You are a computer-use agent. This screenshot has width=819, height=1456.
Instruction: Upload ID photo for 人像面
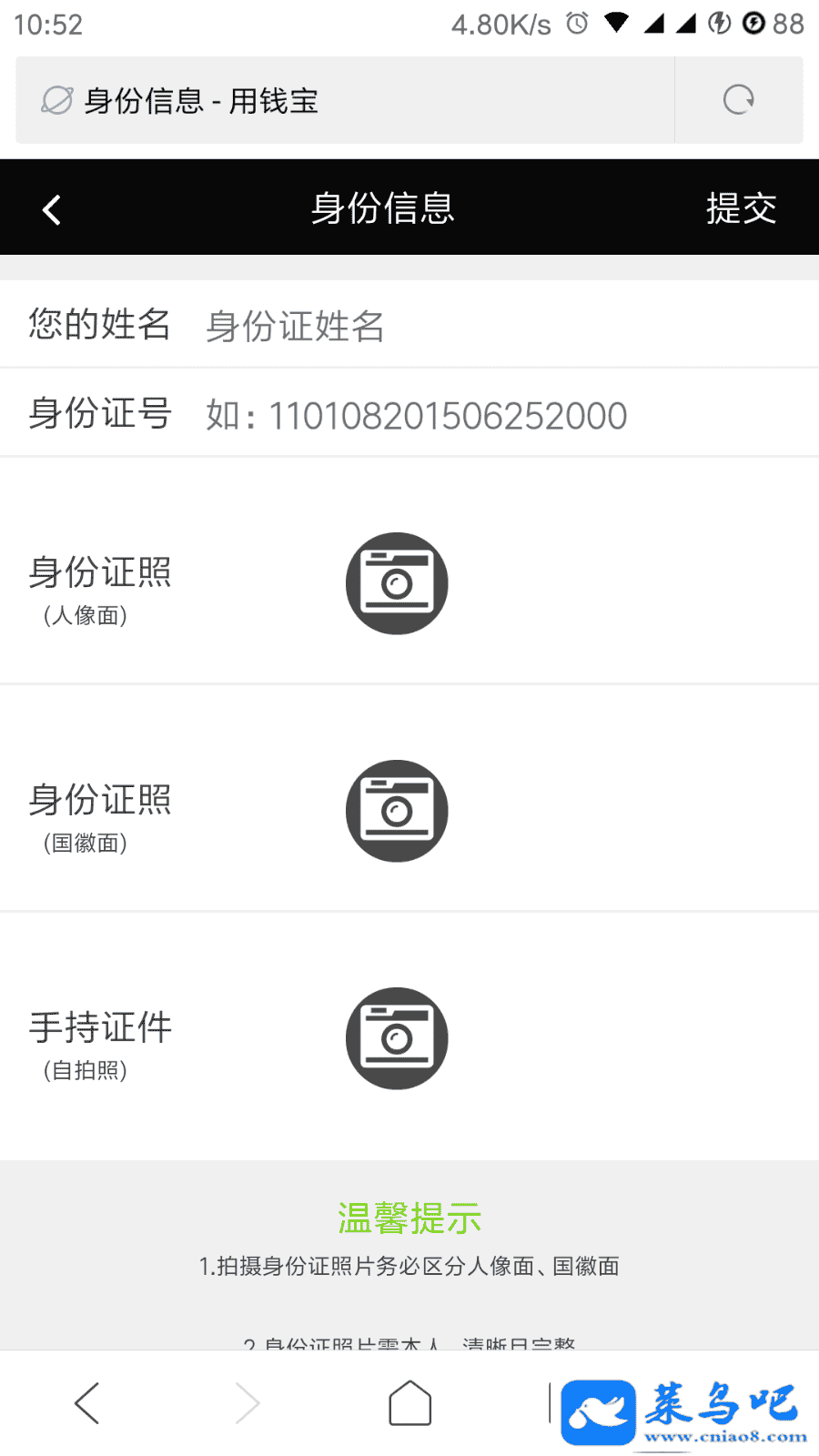coord(397,583)
